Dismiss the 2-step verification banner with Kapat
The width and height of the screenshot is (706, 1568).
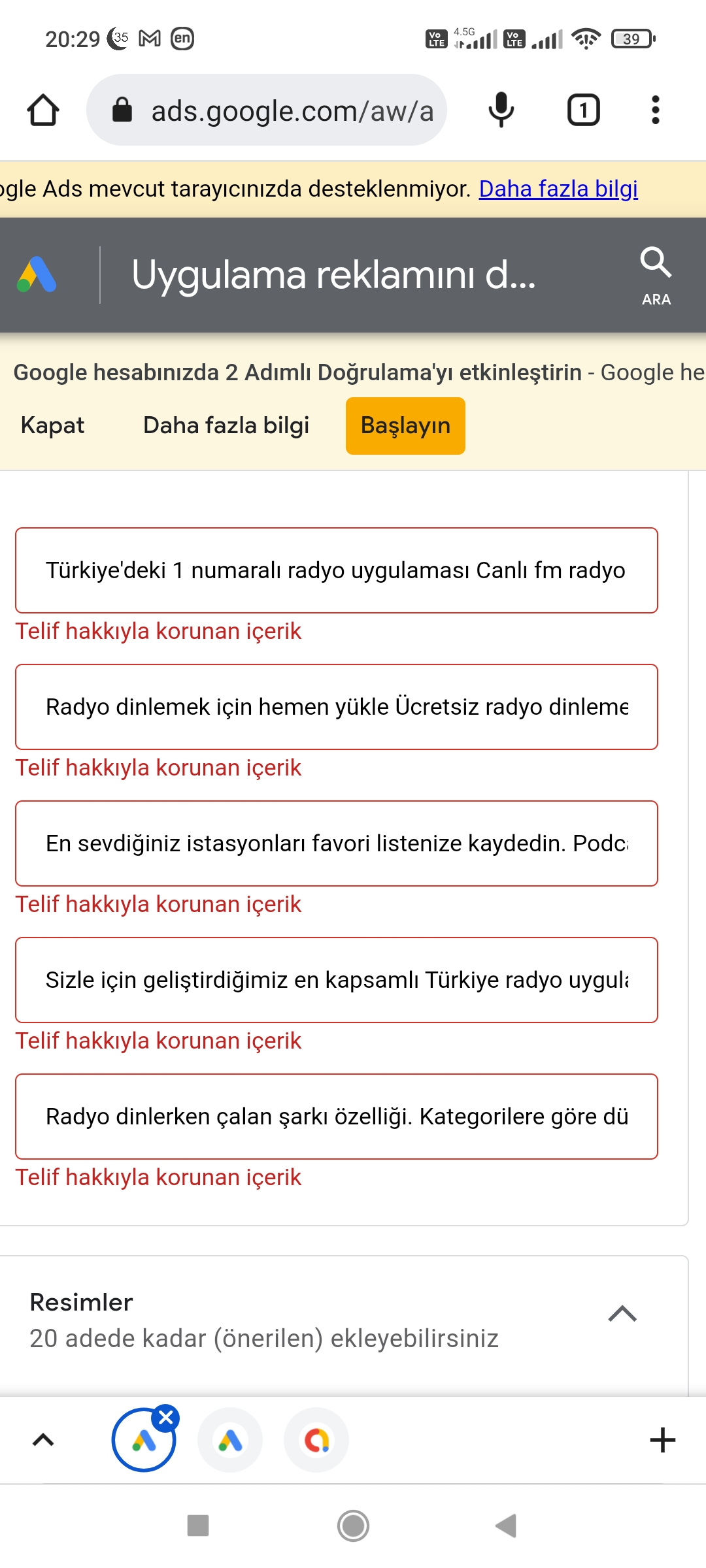click(x=52, y=425)
